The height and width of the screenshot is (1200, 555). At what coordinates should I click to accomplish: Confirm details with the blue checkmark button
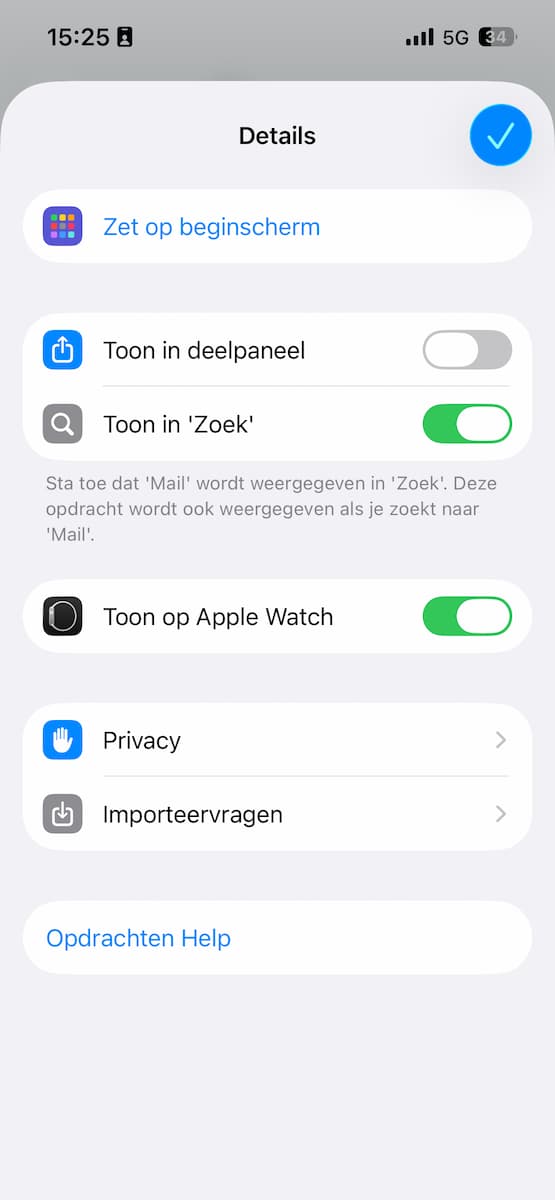(500, 135)
